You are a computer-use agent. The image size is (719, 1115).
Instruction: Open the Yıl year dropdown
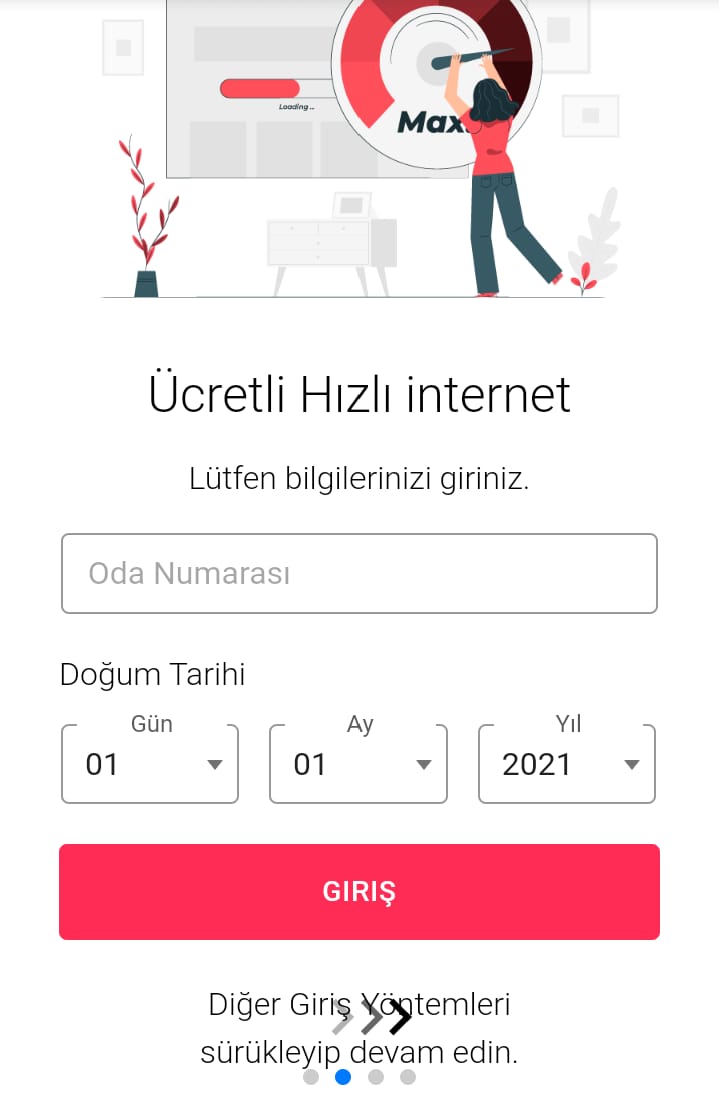pyautogui.click(x=567, y=764)
